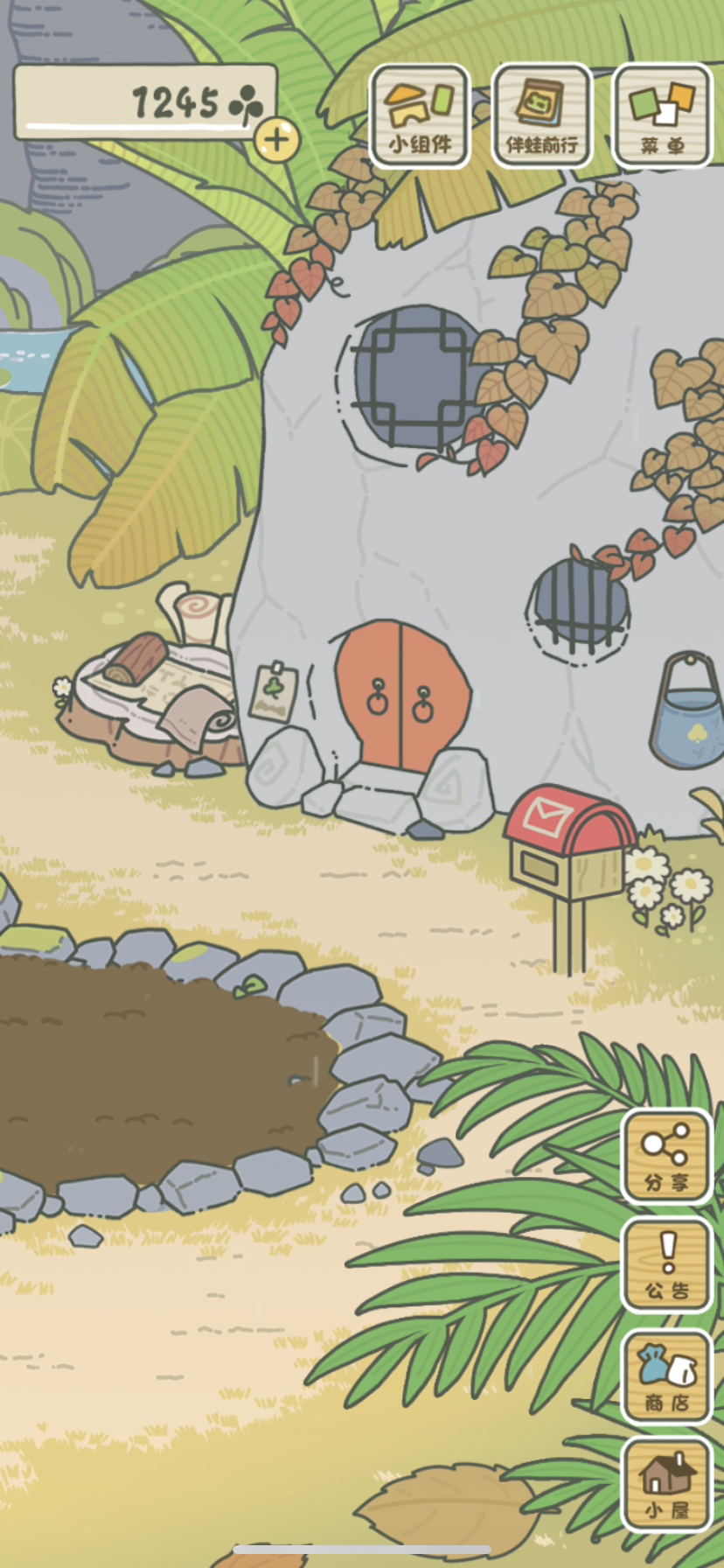The image size is (724, 1568).
Task: Go to the 商店 shop
Action: [x=667, y=1376]
